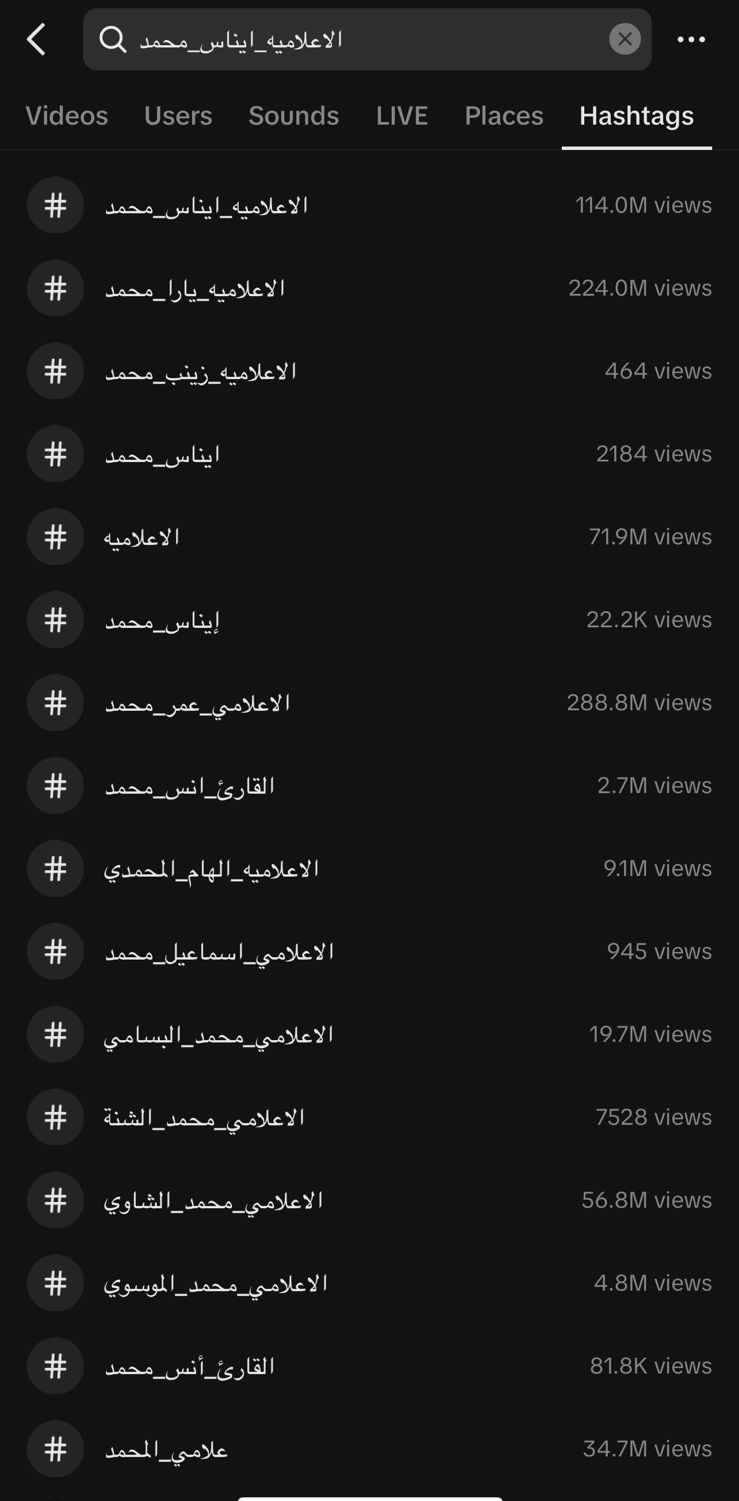Switch to the Places tab
The width and height of the screenshot is (739, 1501).
[503, 116]
